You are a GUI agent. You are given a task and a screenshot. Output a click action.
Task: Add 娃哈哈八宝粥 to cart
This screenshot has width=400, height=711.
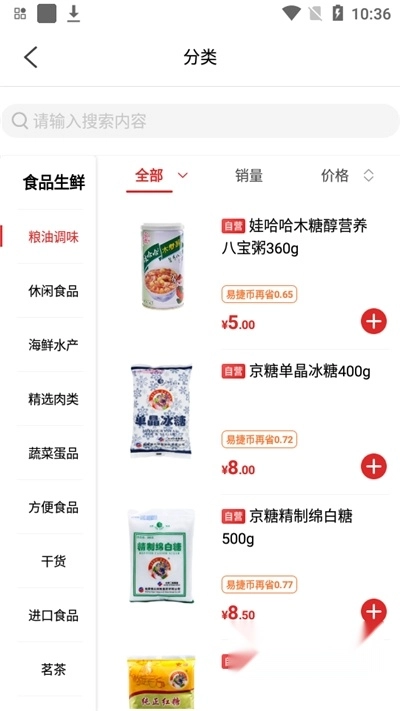[x=374, y=321]
